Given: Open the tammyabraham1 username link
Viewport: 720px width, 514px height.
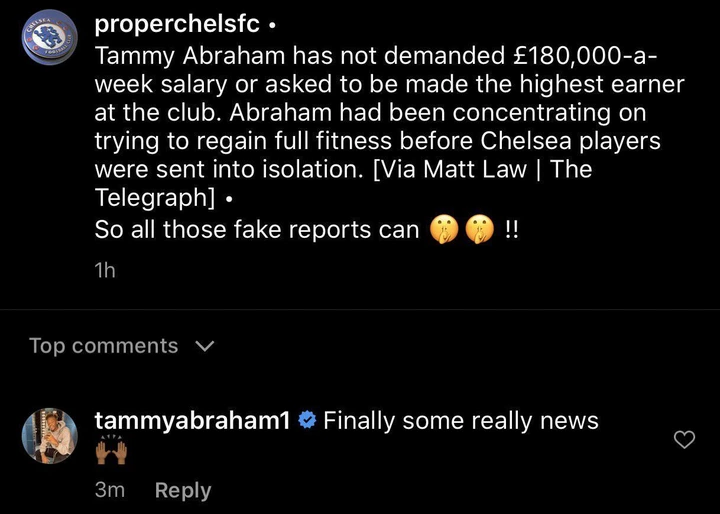Looking at the screenshot, I should (x=192, y=421).
